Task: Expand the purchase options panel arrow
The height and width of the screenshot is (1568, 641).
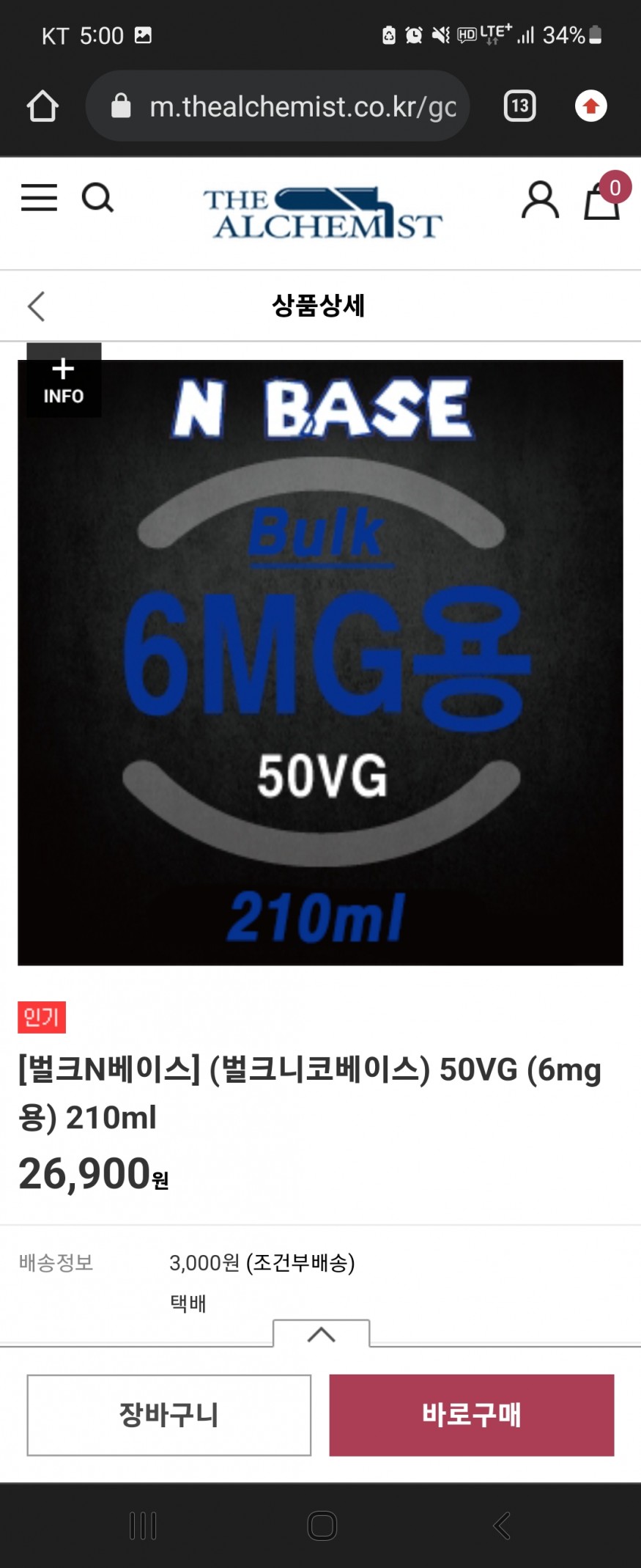Action: pyautogui.click(x=321, y=1334)
